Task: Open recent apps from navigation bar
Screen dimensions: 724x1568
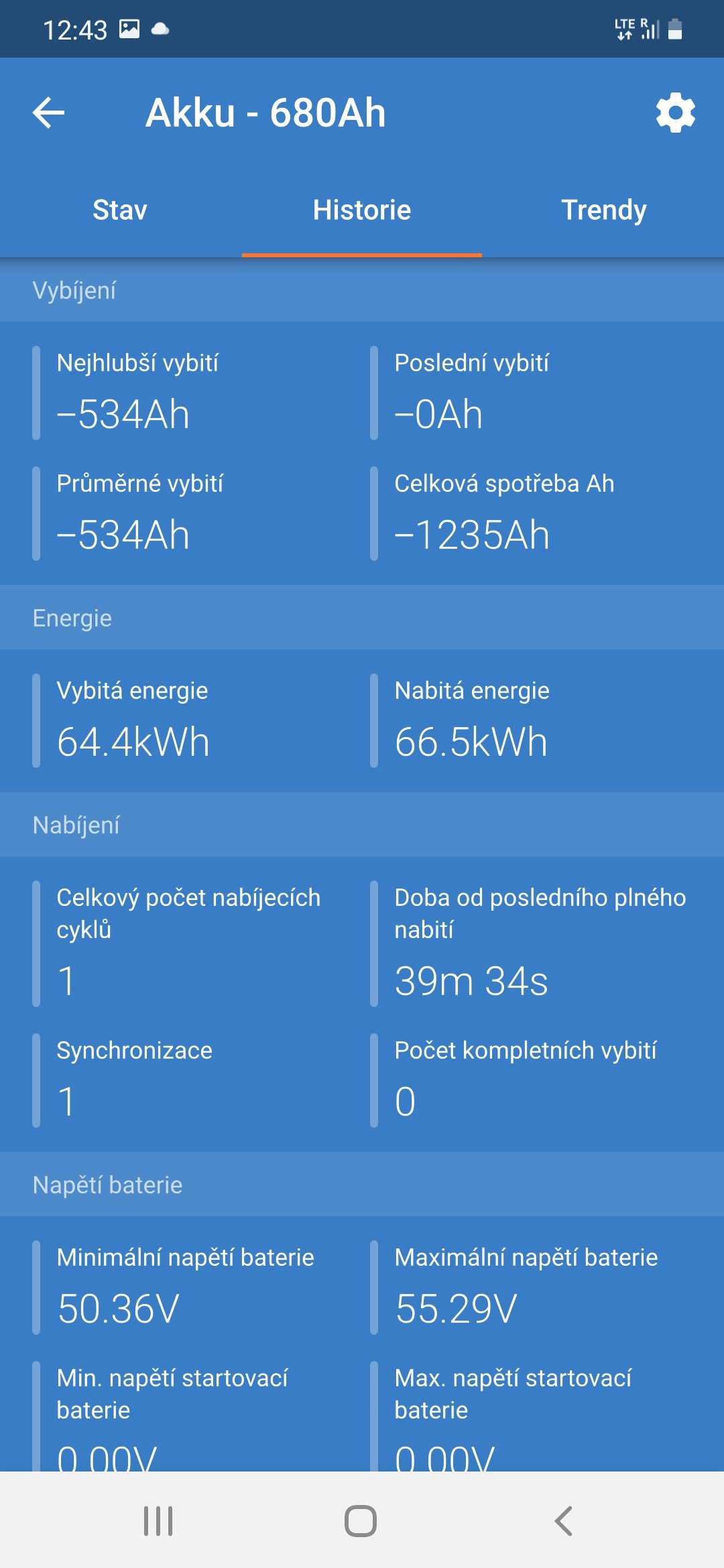Action: 158,1520
